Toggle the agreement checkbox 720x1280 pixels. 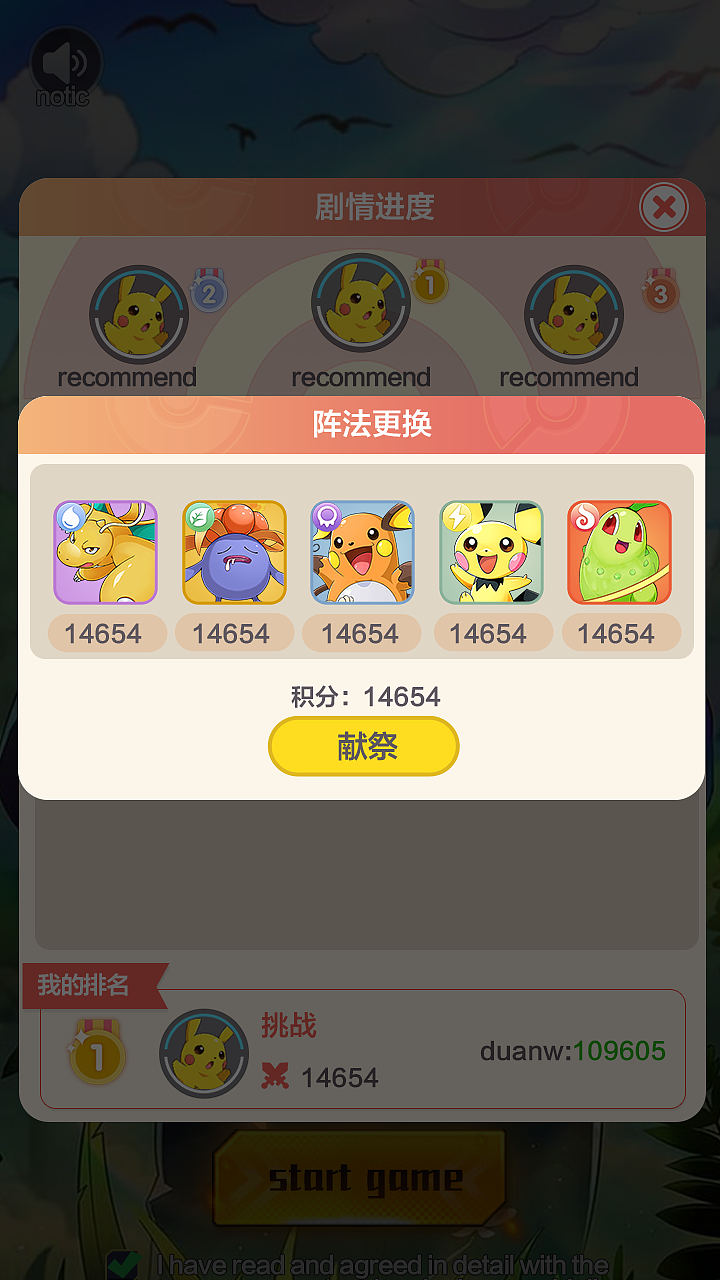pos(123,1265)
